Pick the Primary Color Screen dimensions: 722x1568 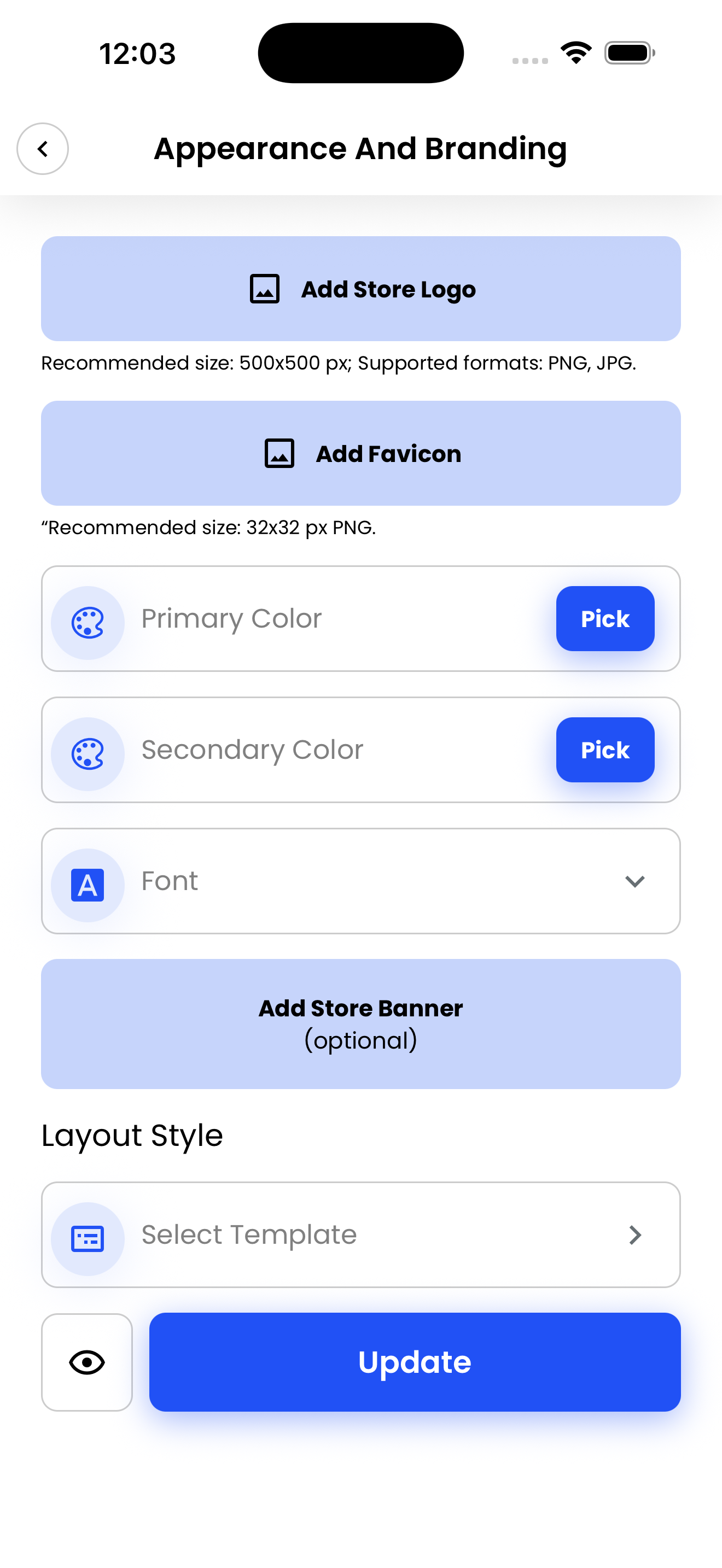click(x=604, y=619)
